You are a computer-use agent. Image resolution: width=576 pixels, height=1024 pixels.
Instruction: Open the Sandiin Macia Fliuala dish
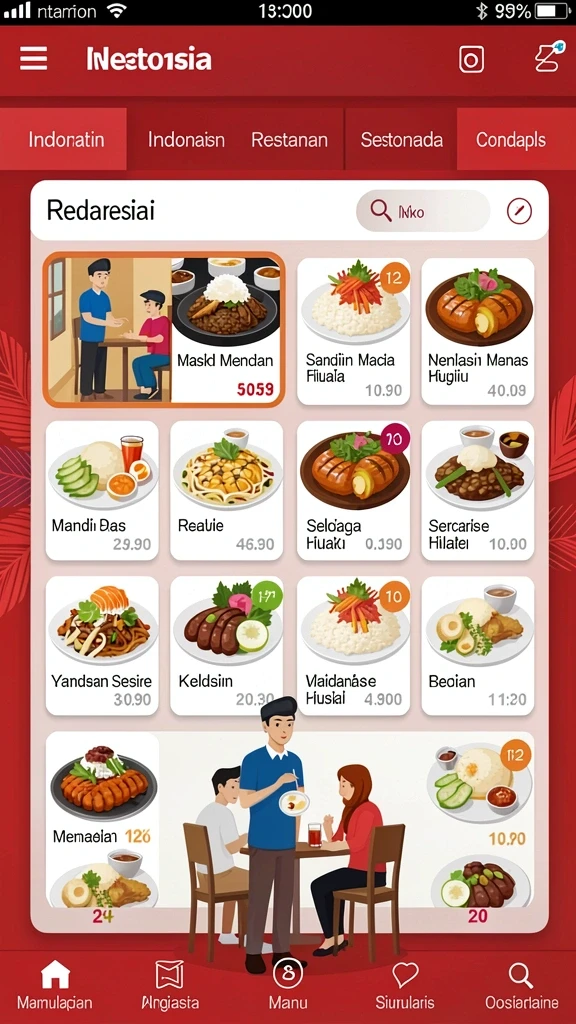(354, 331)
